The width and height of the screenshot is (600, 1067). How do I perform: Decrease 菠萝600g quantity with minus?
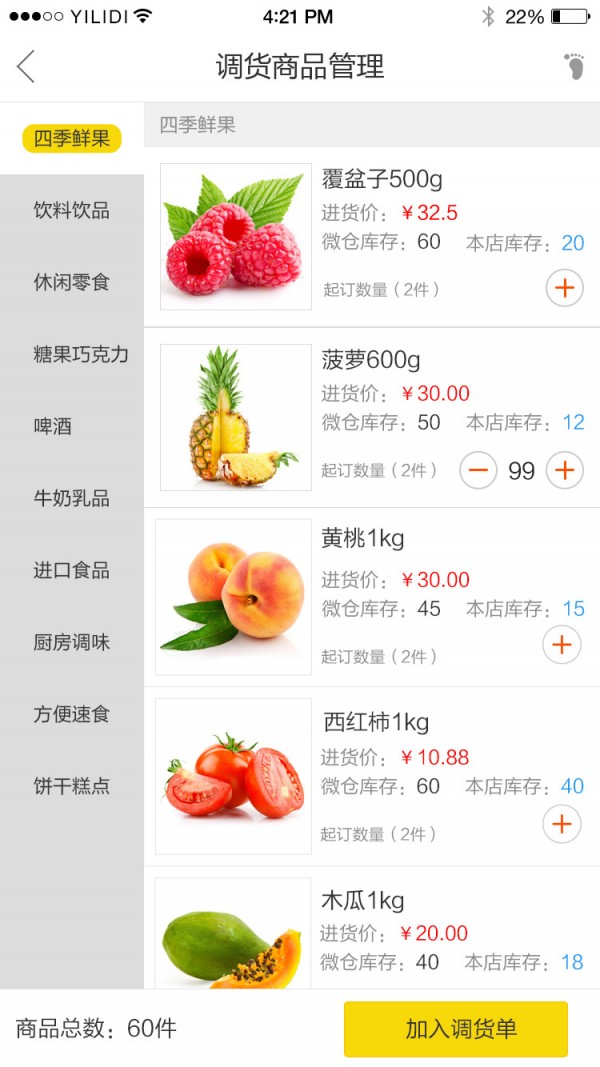coord(478,470)
